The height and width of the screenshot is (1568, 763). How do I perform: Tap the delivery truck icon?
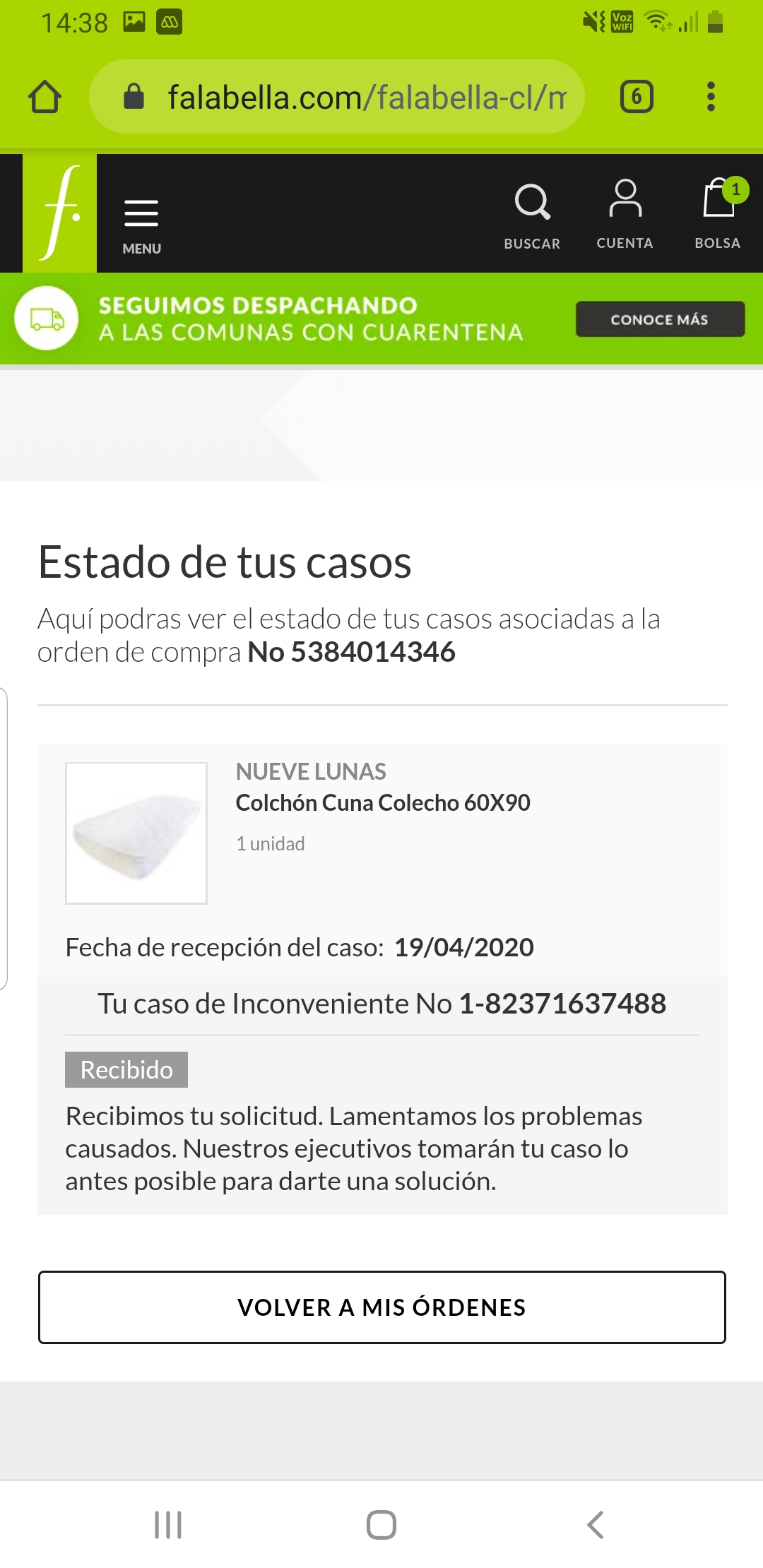(x=45, y=319)
